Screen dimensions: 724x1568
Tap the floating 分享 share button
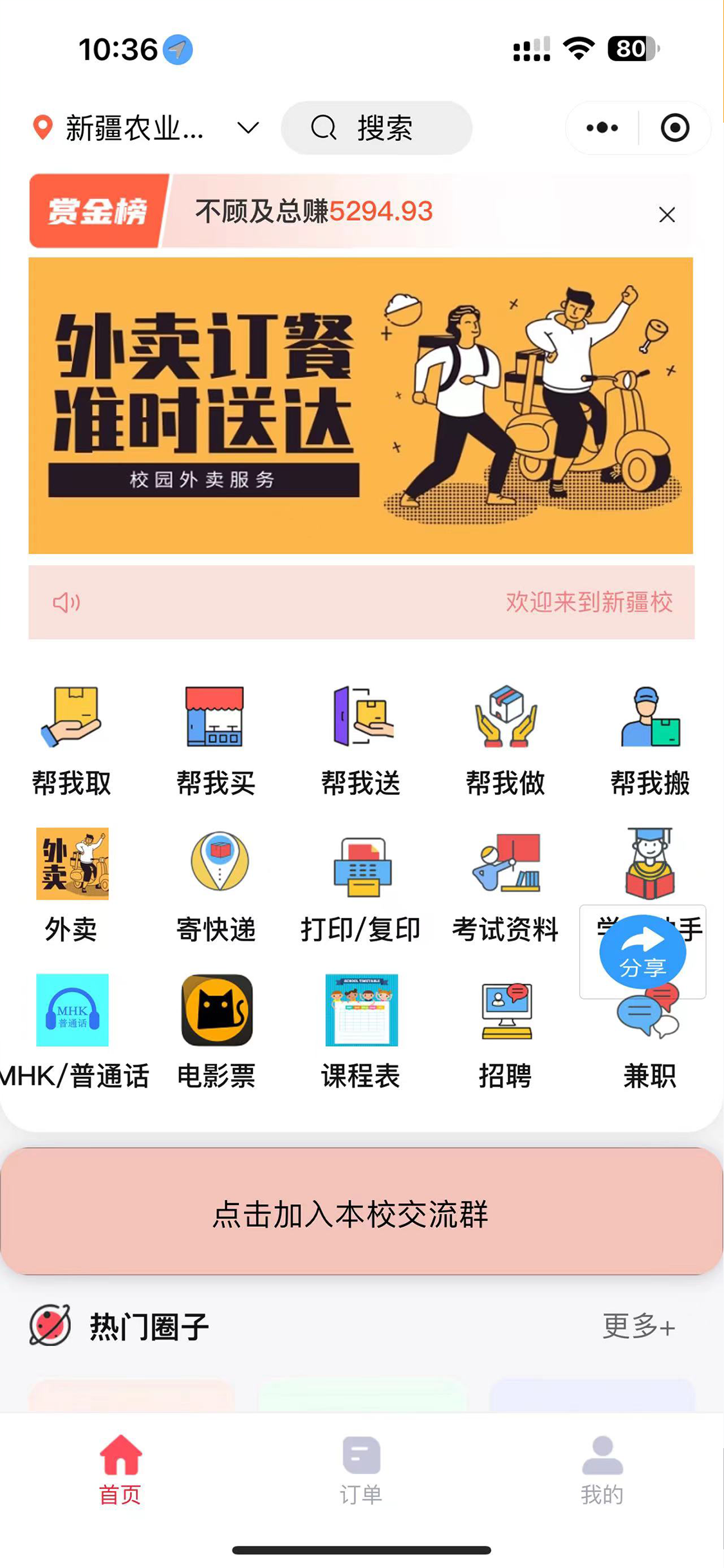tap(642, 951)
